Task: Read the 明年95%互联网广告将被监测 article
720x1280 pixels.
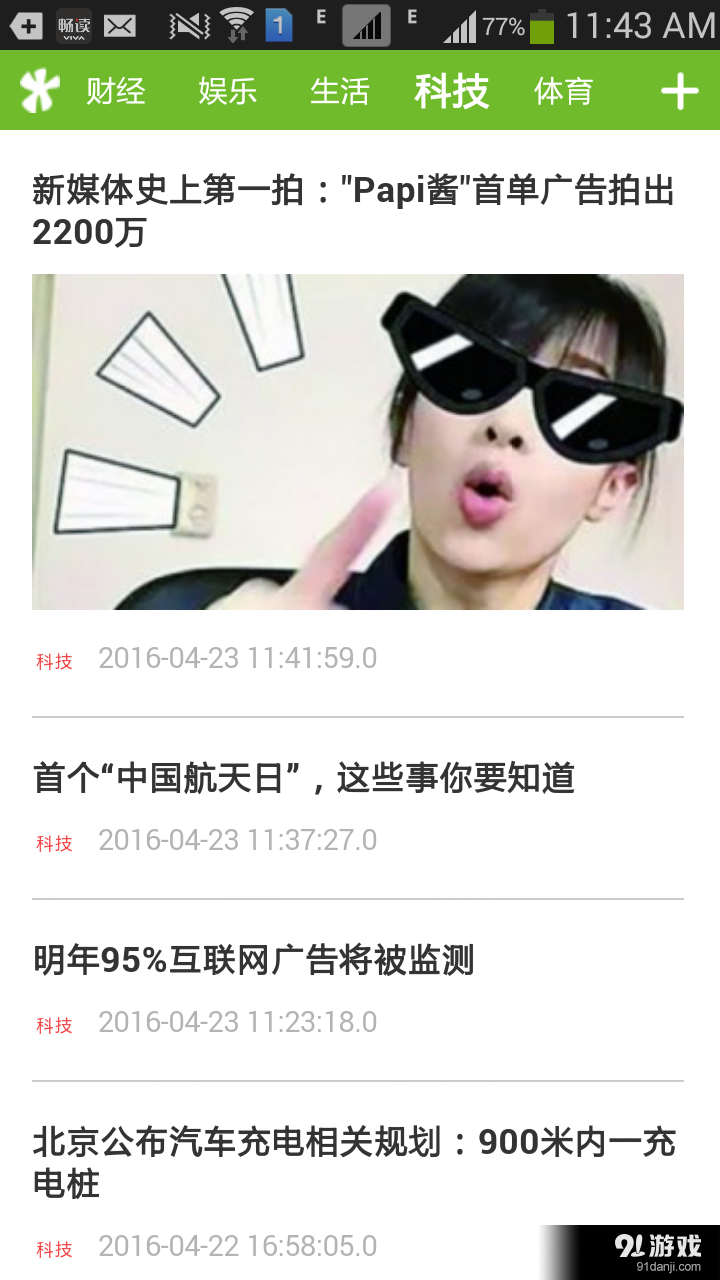Action: click(x=253, y=960)
